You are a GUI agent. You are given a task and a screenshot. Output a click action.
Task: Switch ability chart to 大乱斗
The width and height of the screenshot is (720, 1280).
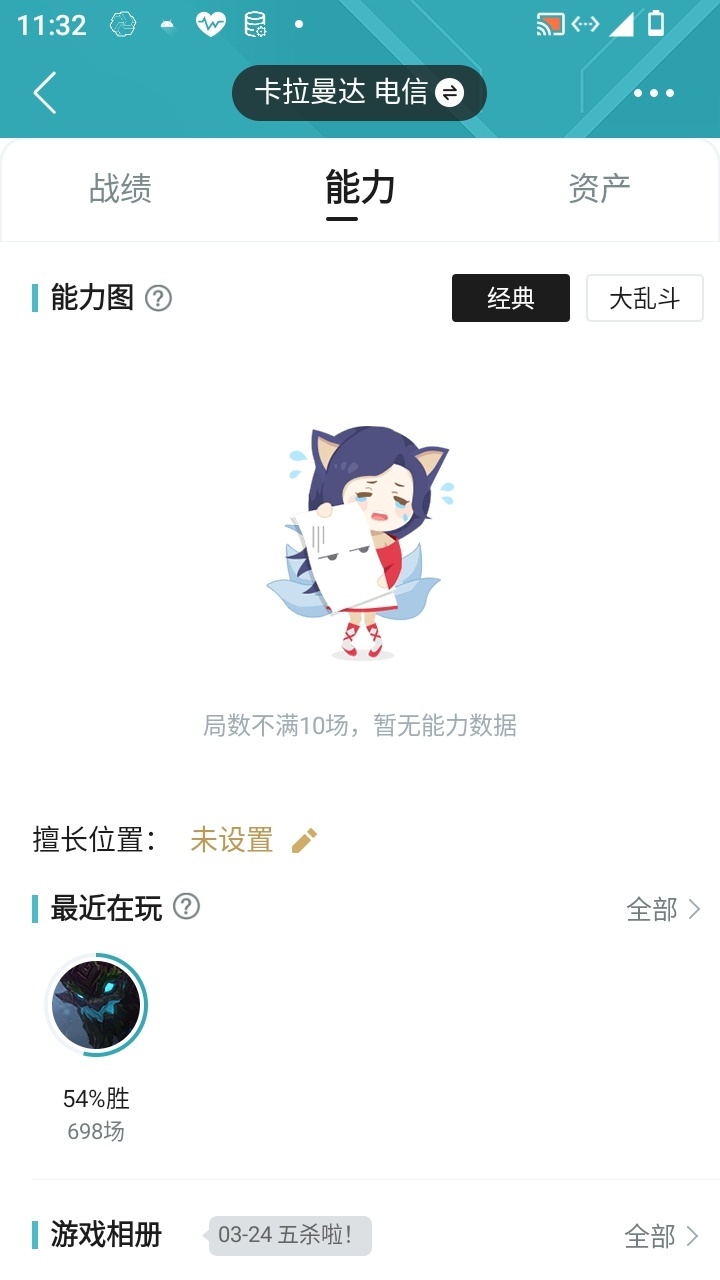[x=644, y=298]
